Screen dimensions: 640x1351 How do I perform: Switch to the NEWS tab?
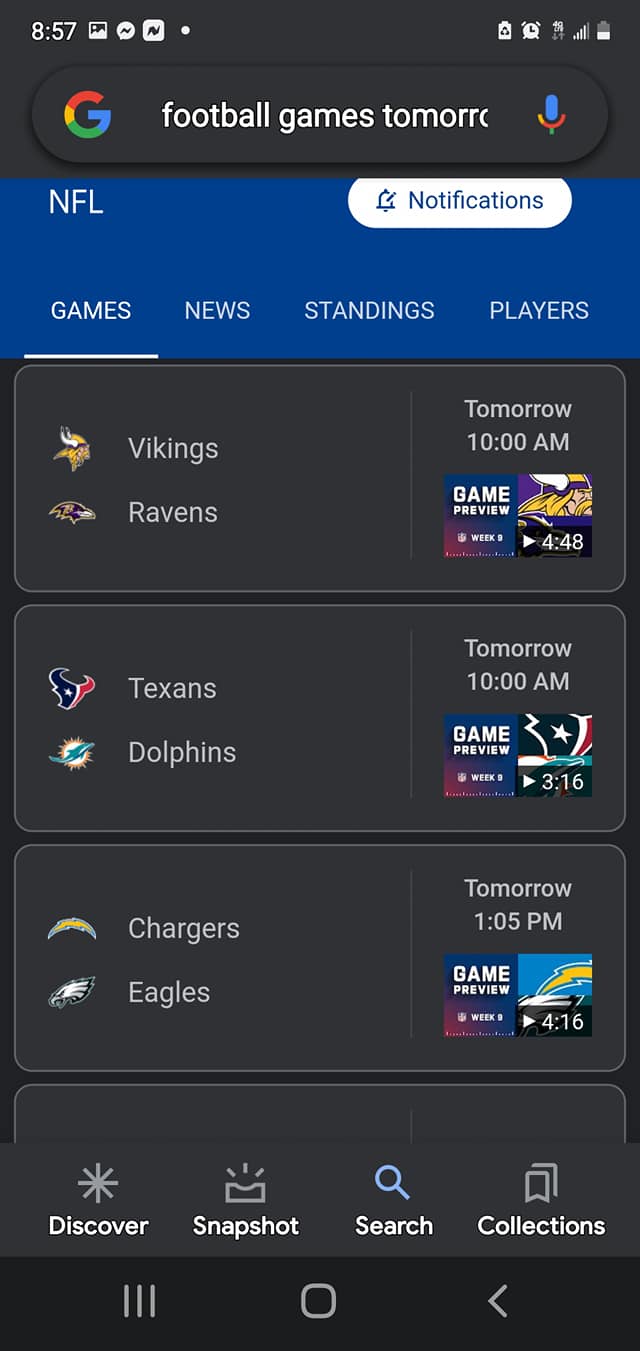point(217,310)
